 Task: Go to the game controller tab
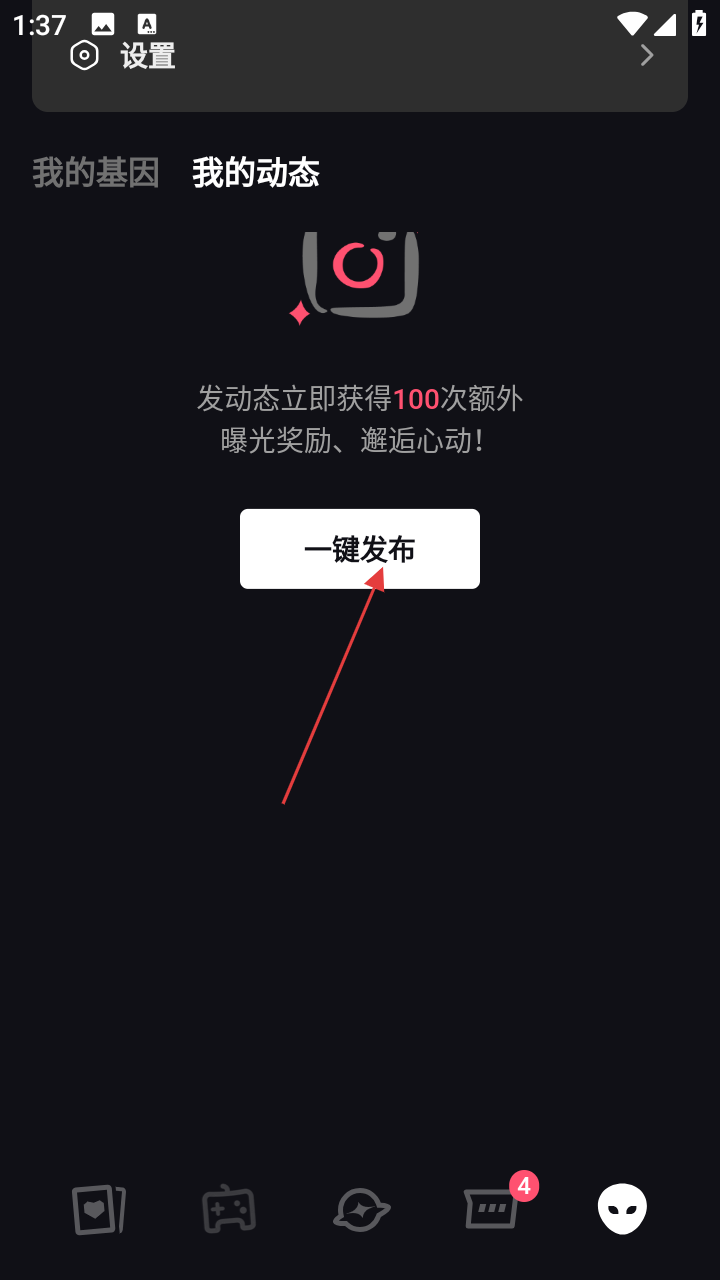[229, 1210]
